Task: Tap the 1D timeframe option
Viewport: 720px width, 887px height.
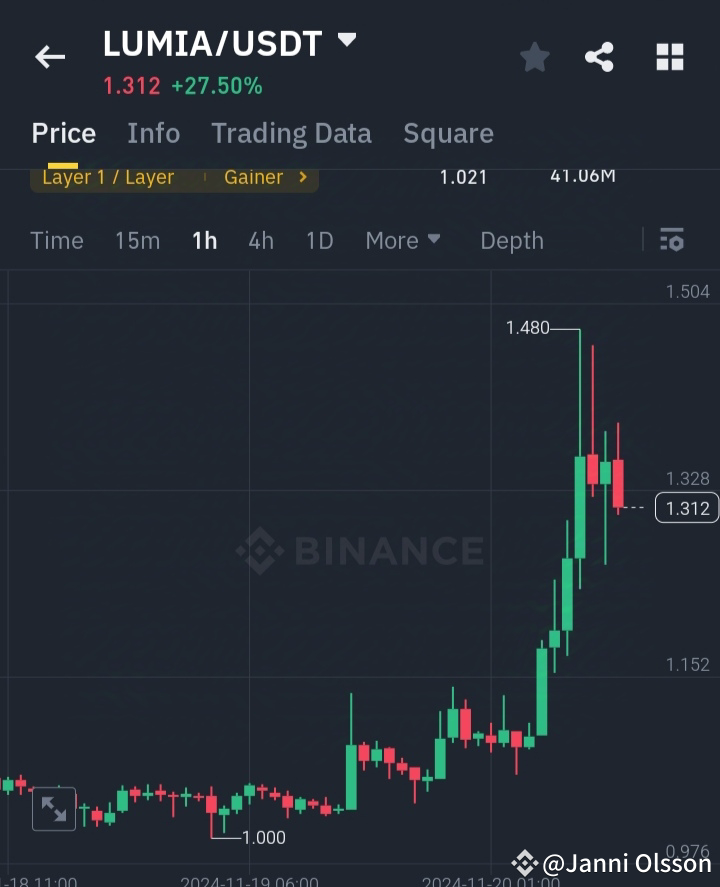Action: (319, 240)
